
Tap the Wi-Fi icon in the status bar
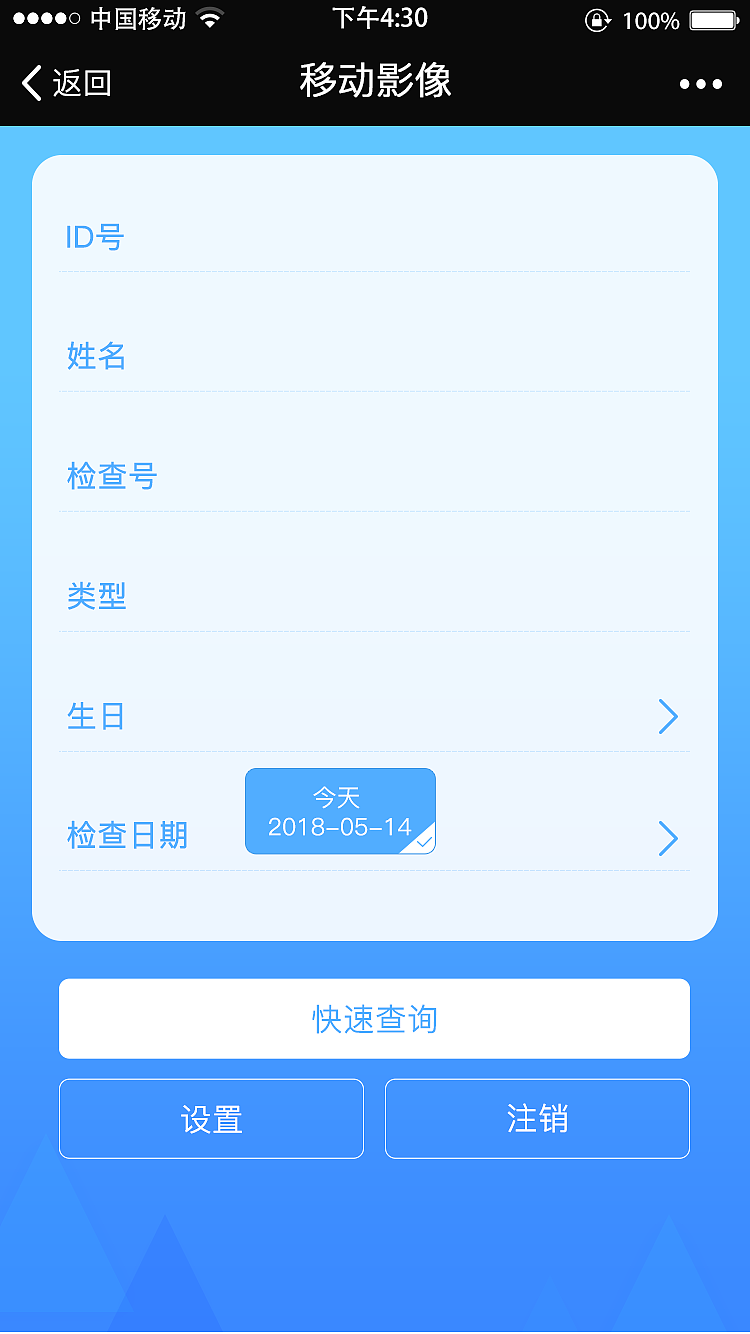click(x=208, y=17)
